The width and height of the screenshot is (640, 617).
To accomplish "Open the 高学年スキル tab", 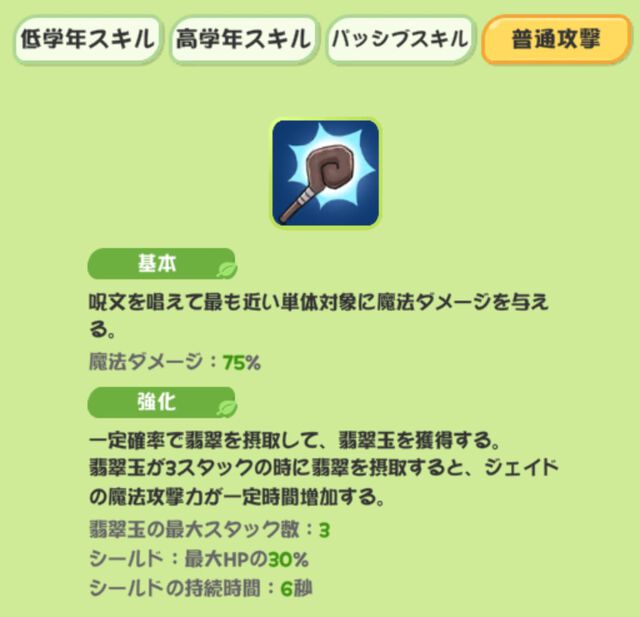I will (x=243, y=40).
